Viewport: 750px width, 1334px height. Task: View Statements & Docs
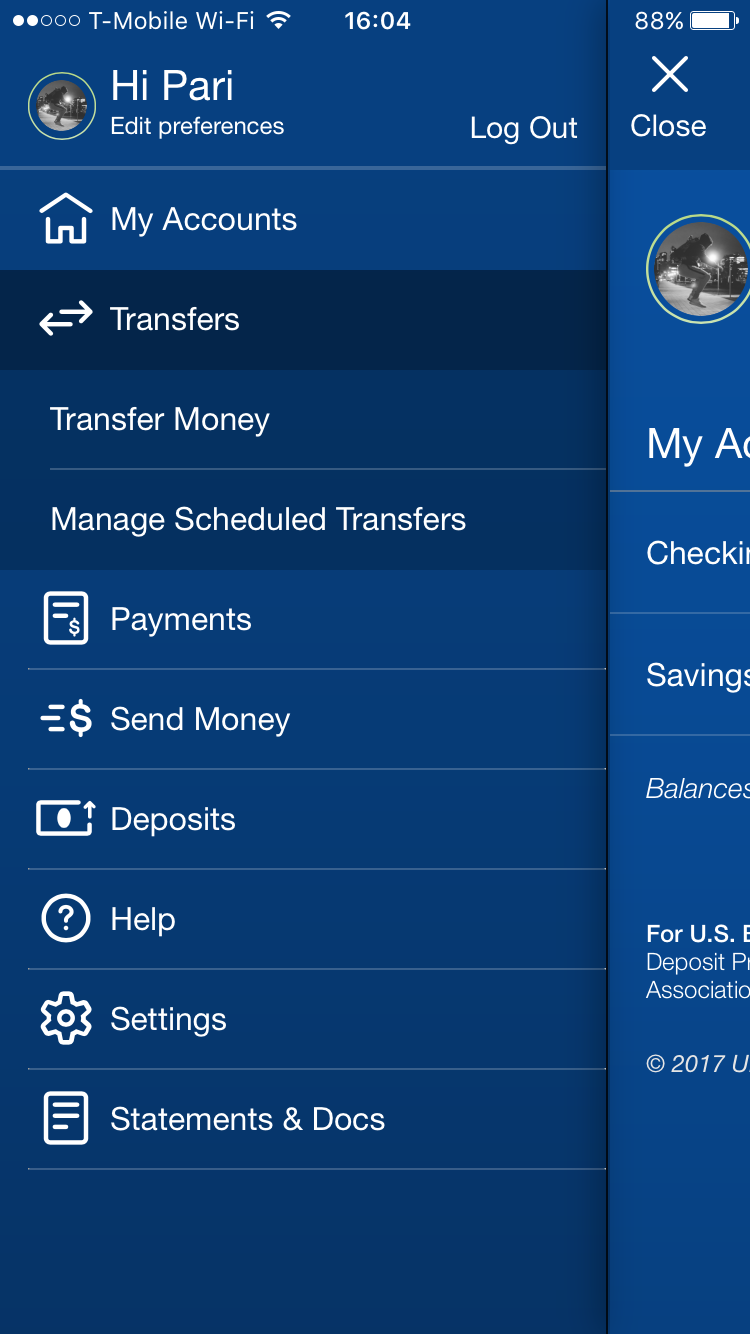click(x=247, y=1120)
